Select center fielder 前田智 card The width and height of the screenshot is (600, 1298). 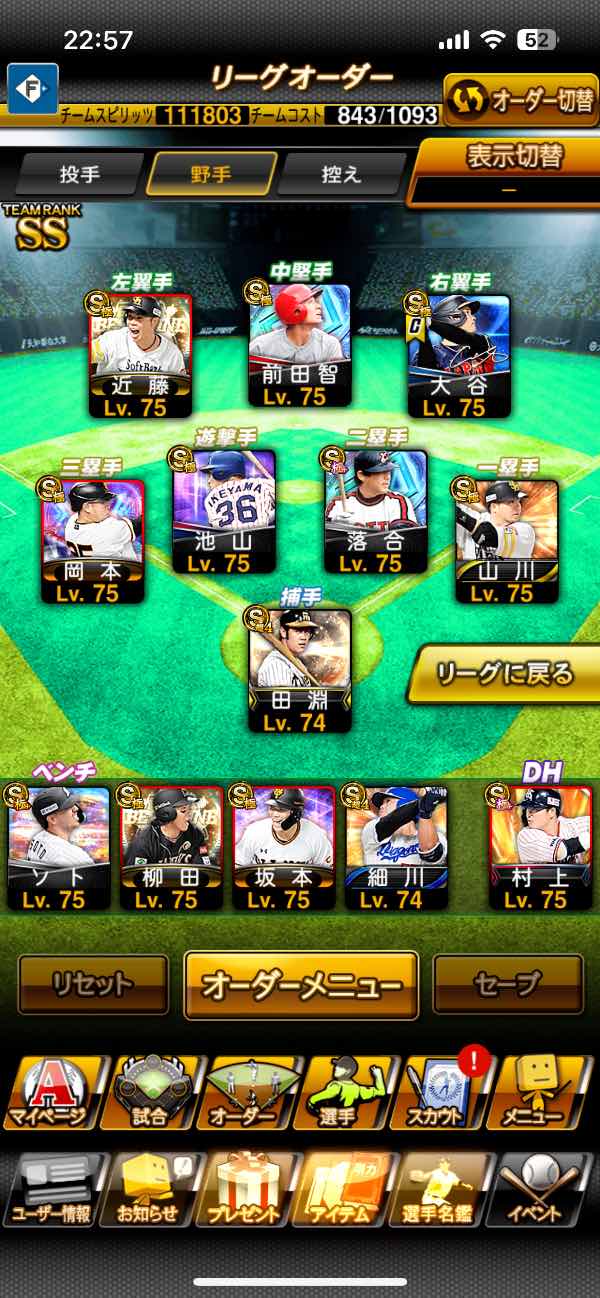[300, 347]
